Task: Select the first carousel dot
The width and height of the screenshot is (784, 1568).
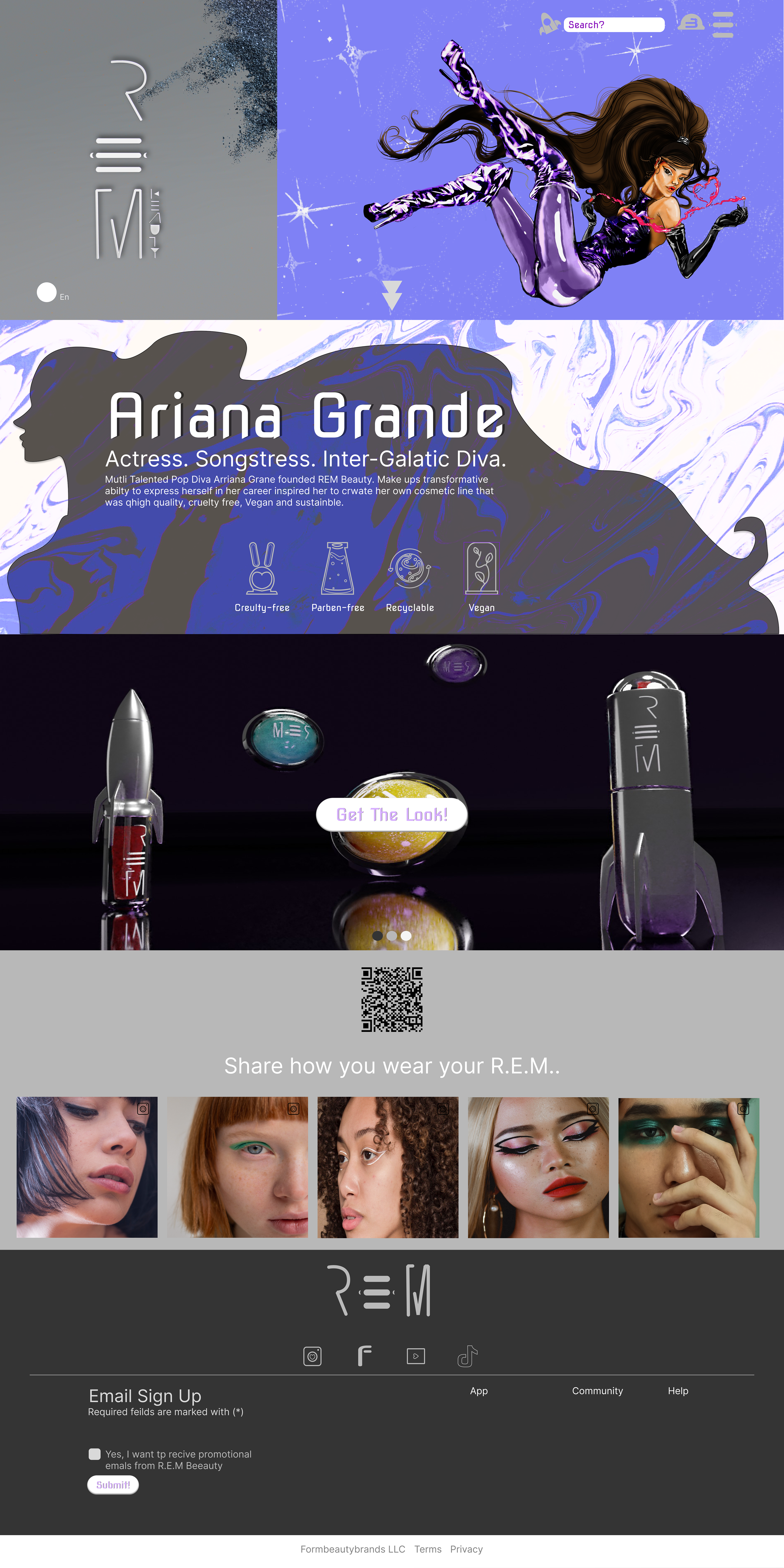Action: point(377,935)
